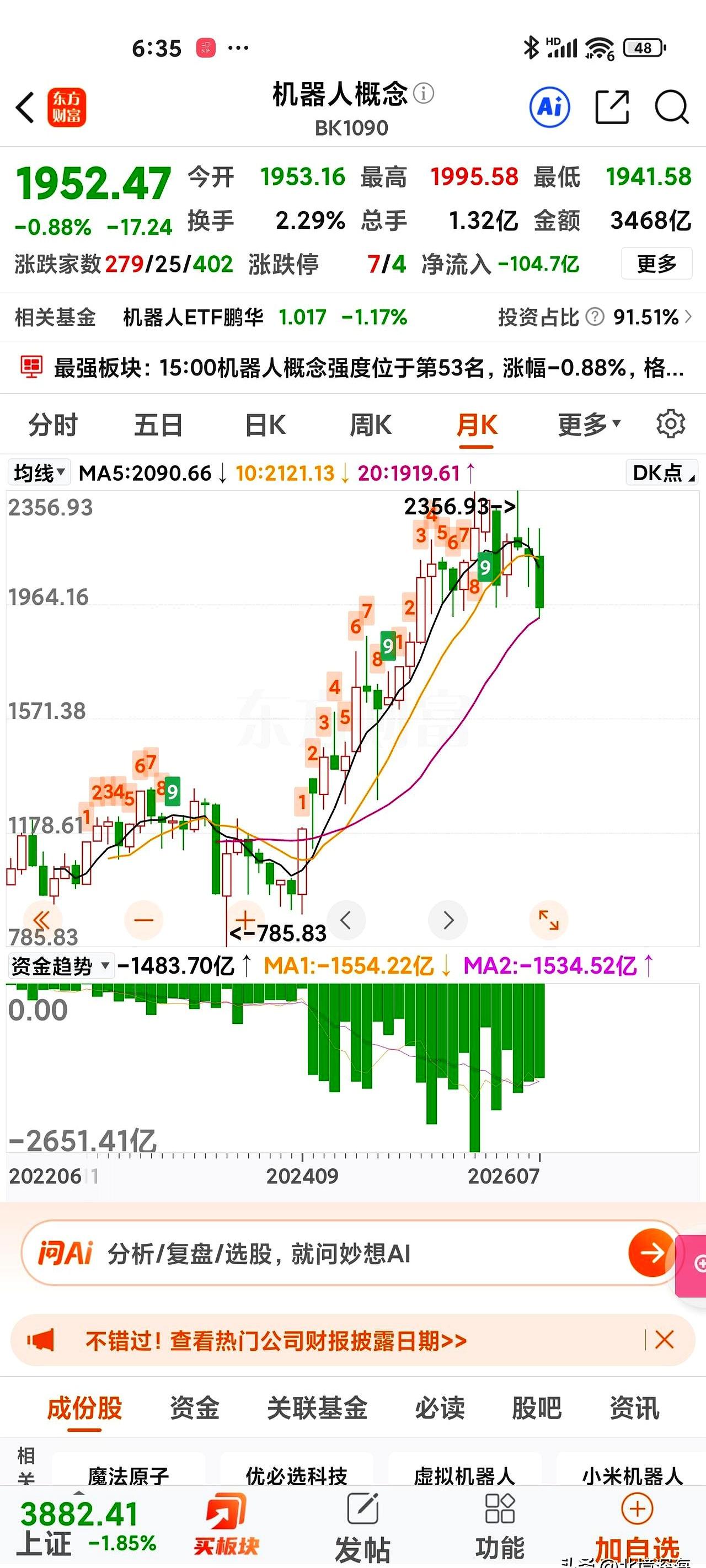This screenshot has height=1568, width=706.
Task: Expand the chart to fullscreen
Action: 549,920
